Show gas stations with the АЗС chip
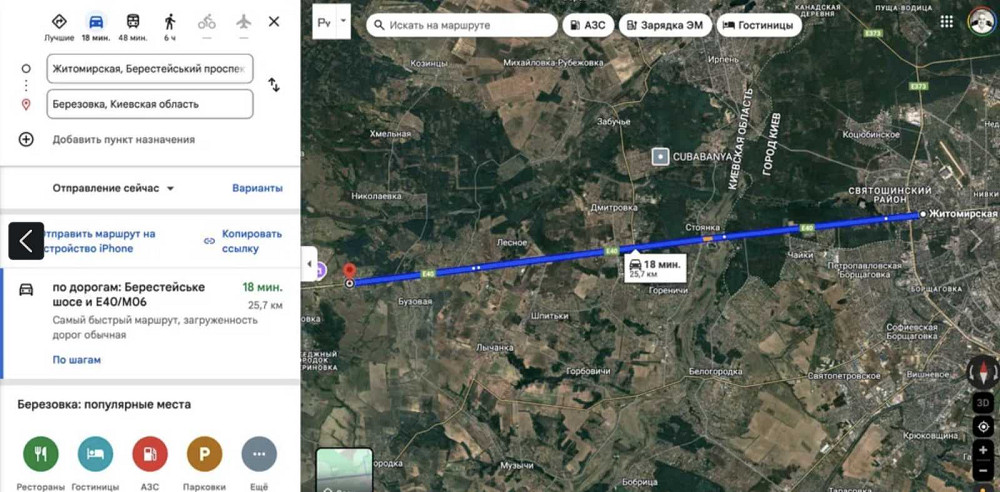Screen dimensions: 1000x492 click(588, 25)
